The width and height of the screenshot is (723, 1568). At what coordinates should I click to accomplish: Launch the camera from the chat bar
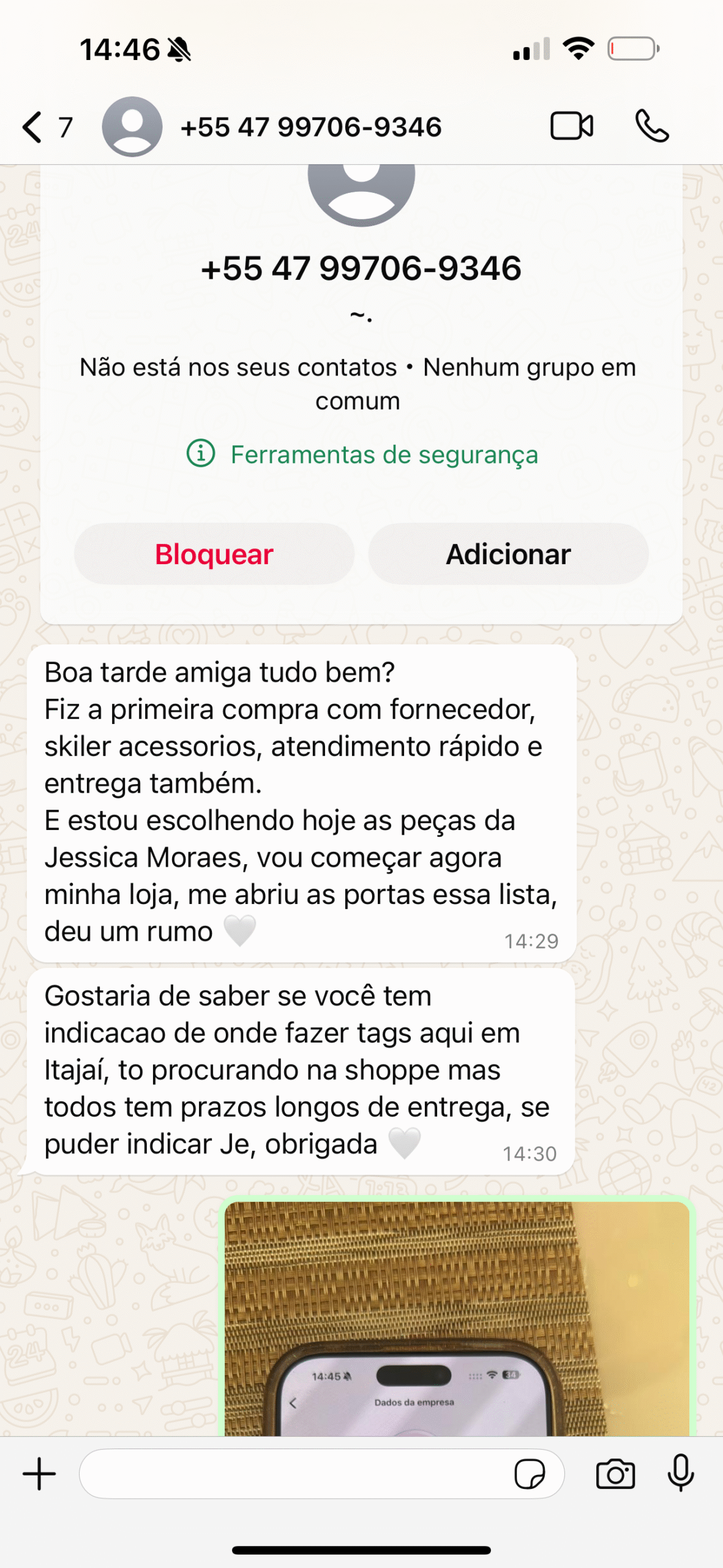pos(615,1474)
